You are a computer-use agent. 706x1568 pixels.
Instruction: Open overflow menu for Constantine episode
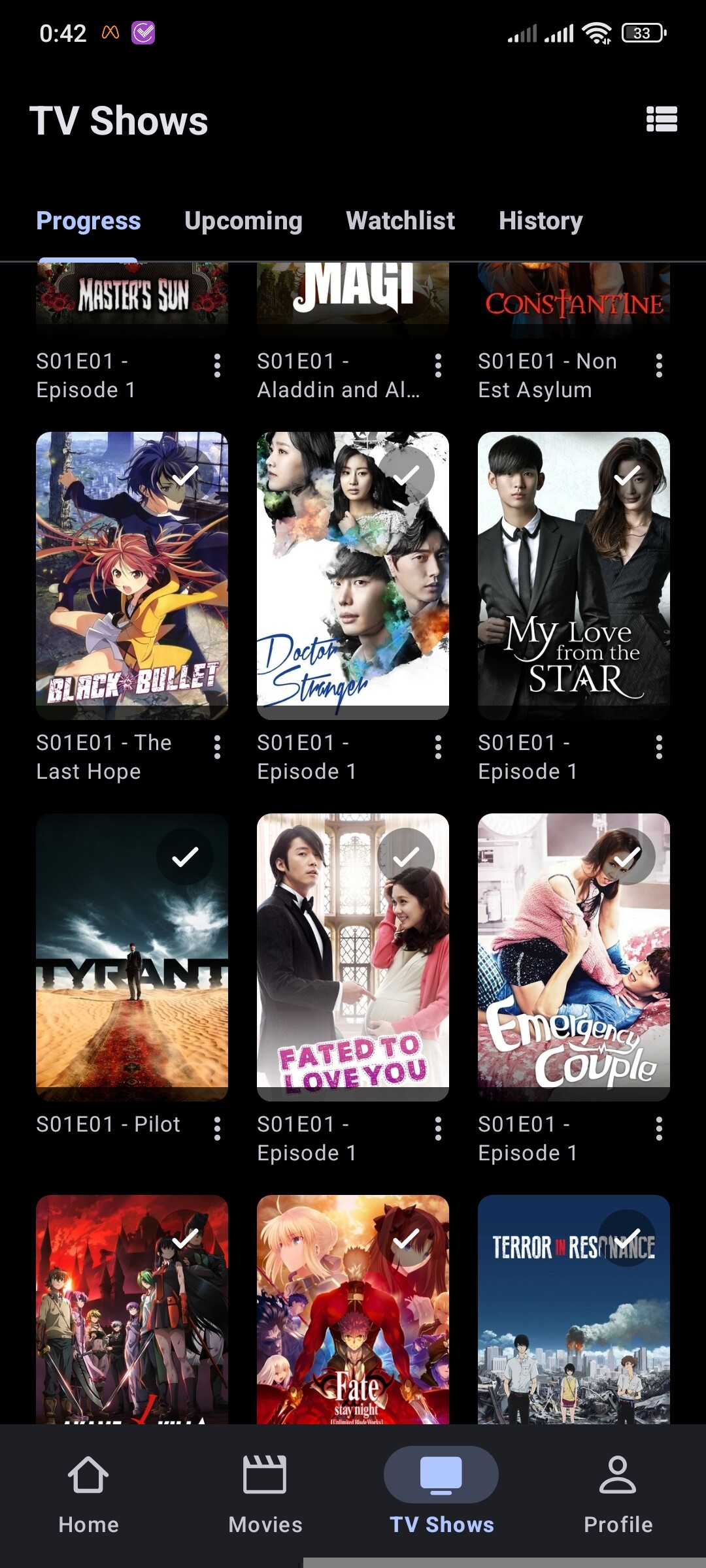tap(659, 366)
